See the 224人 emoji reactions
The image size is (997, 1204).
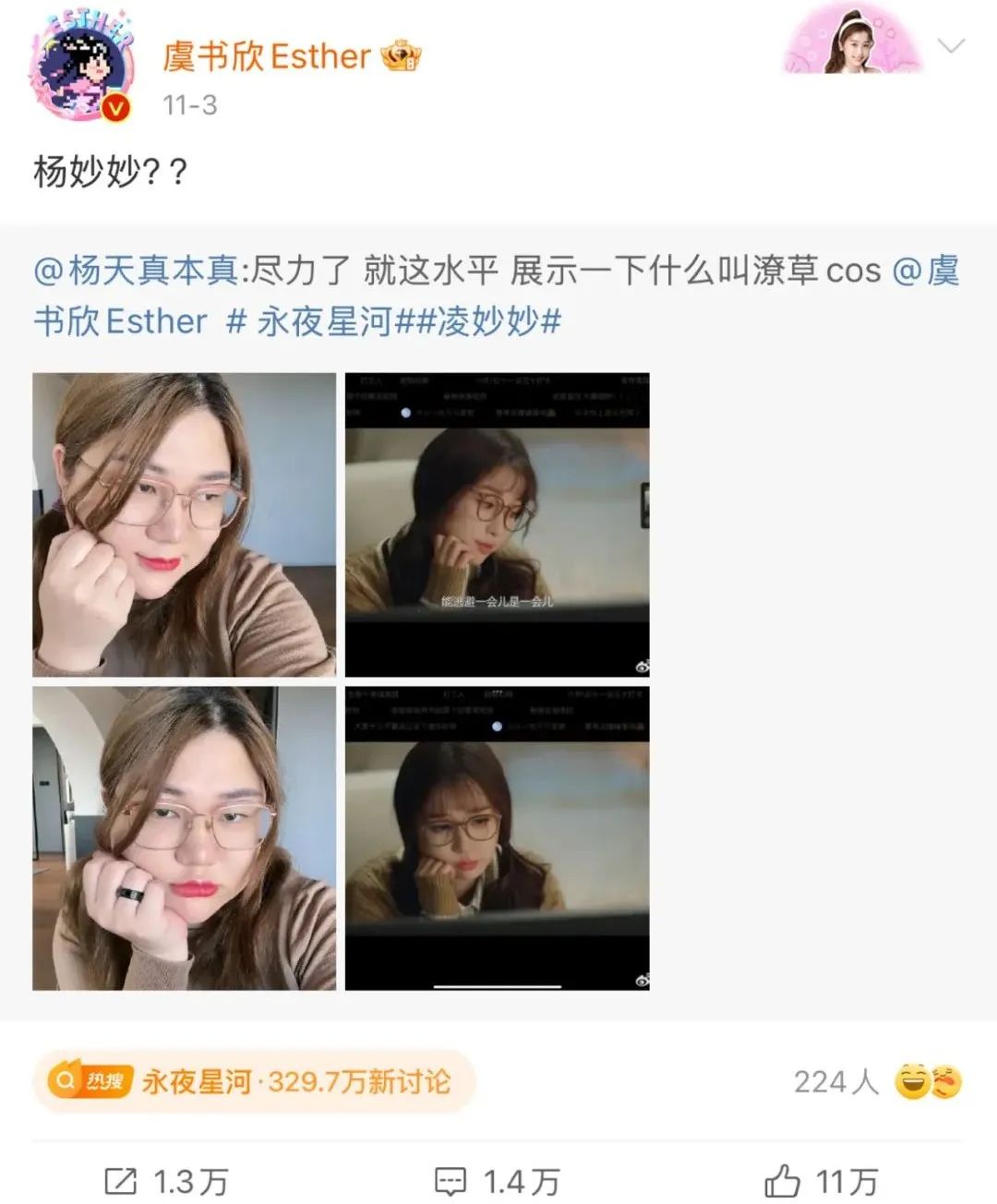pos(877,1081)
